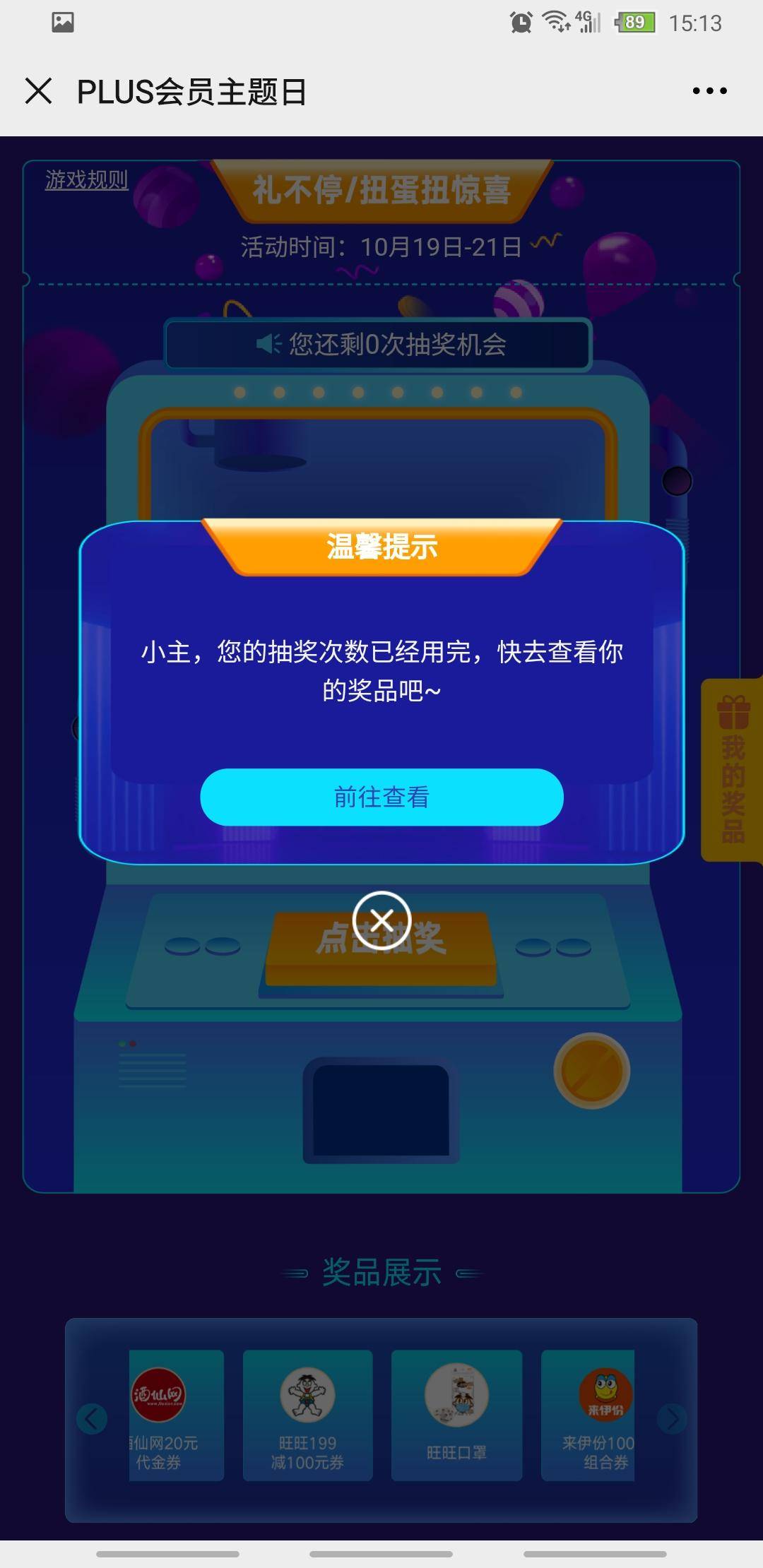Open the 旺旺口罩 prize card
Screen dimensions: 763x1568
coord(456,1415)
